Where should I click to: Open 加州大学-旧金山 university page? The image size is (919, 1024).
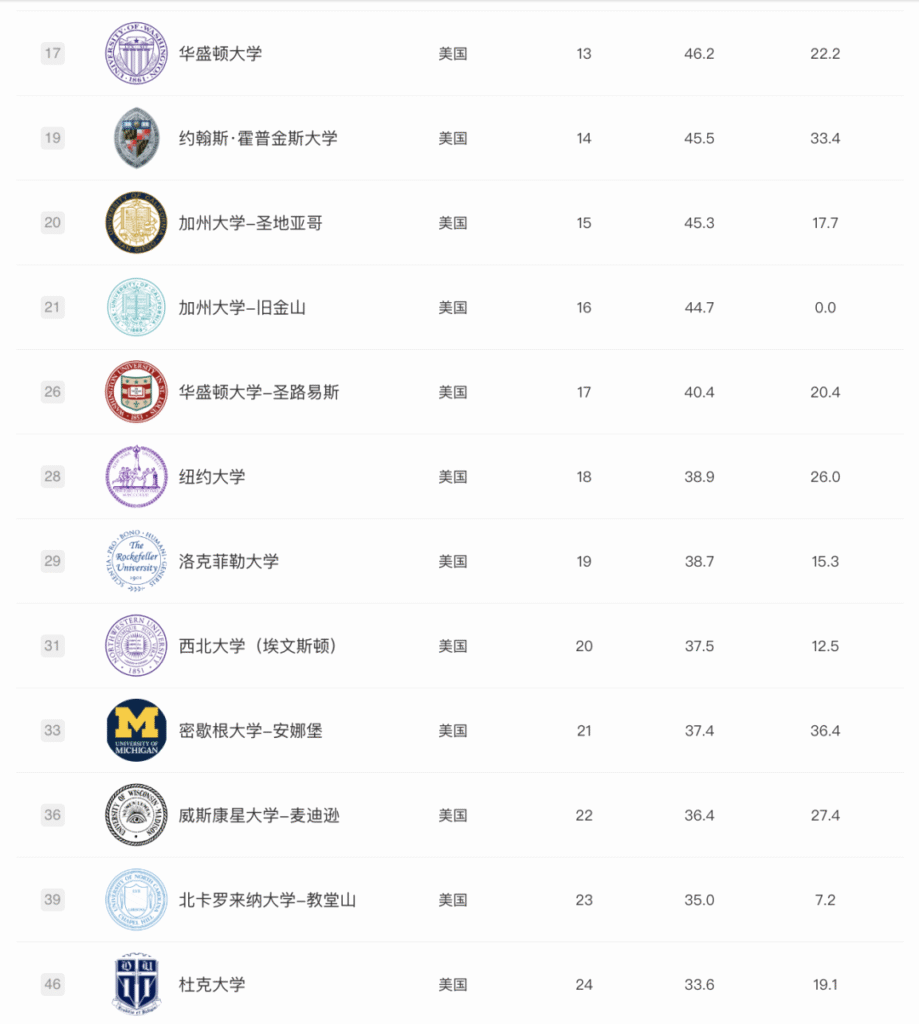coord(242,308)
